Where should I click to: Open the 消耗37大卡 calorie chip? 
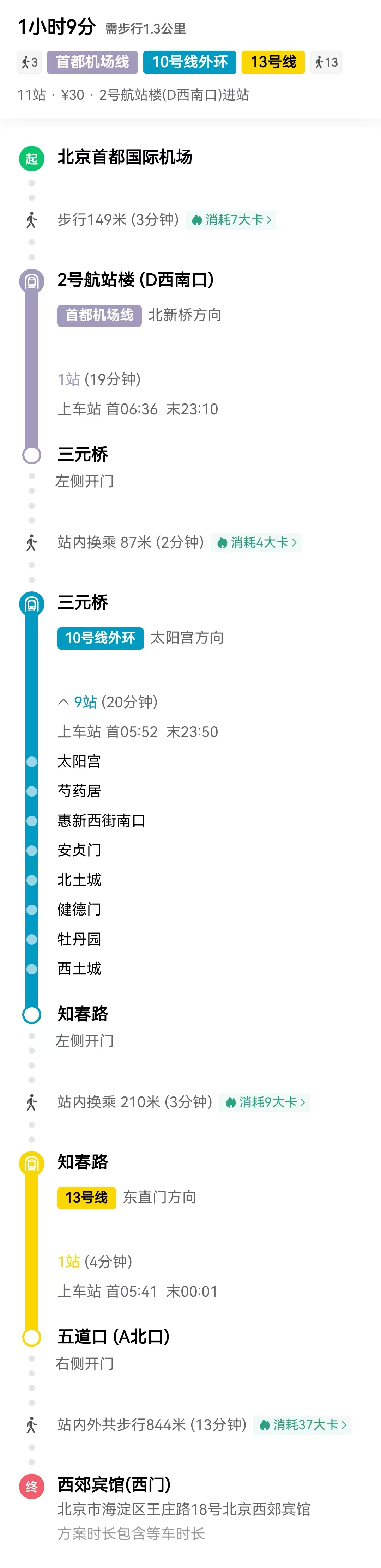(x=302, y=1424)
